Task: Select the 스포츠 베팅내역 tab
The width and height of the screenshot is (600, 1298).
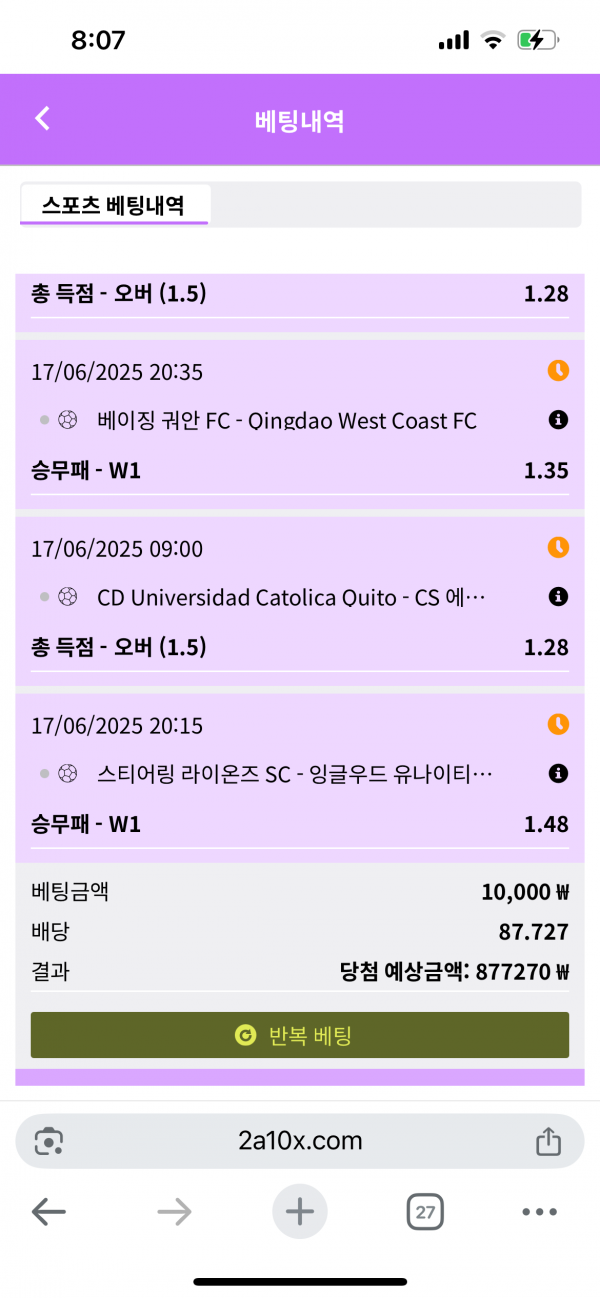Action: click(114, 205)
